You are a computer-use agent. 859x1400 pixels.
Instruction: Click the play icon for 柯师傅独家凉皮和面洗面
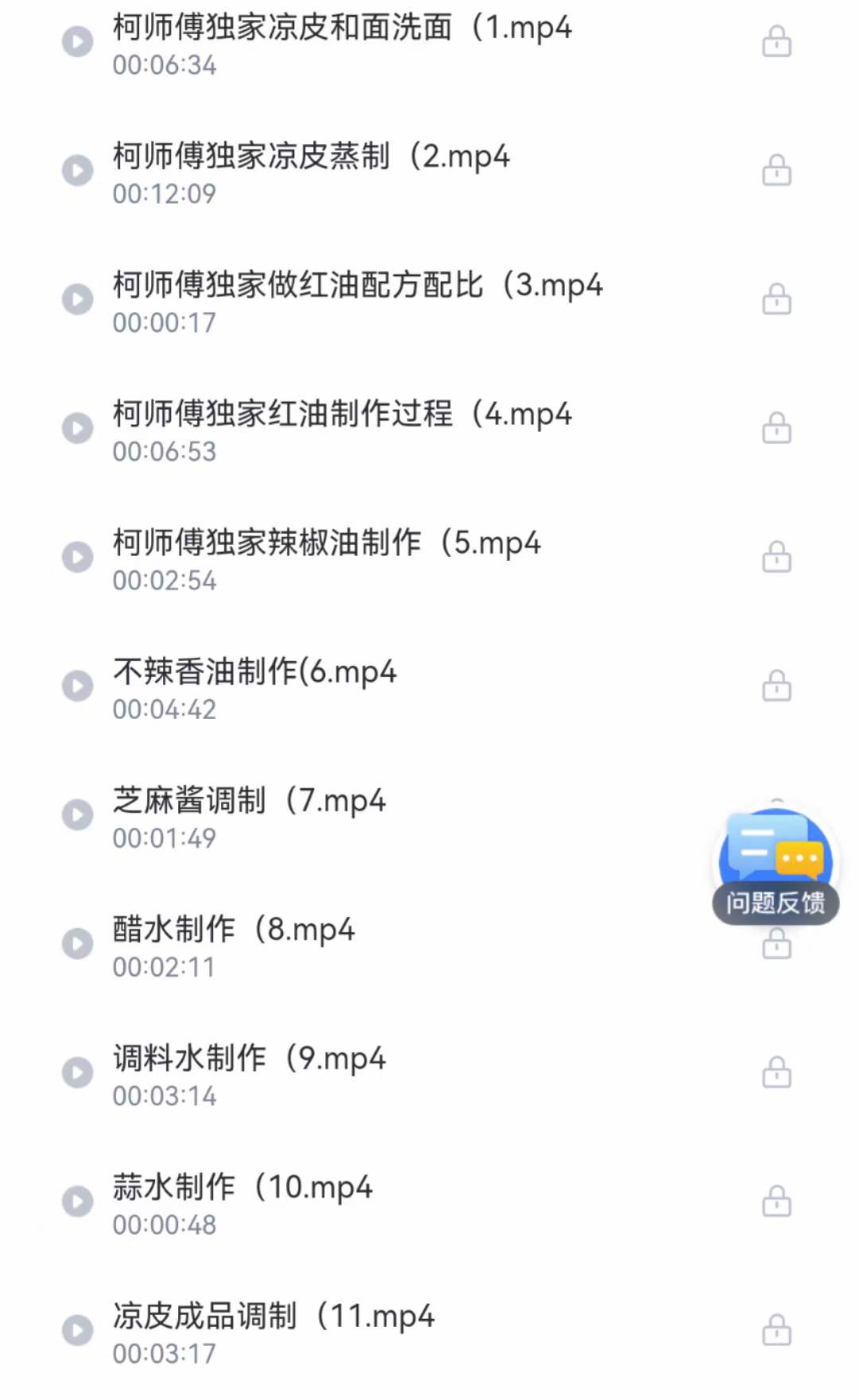[77, 41]
